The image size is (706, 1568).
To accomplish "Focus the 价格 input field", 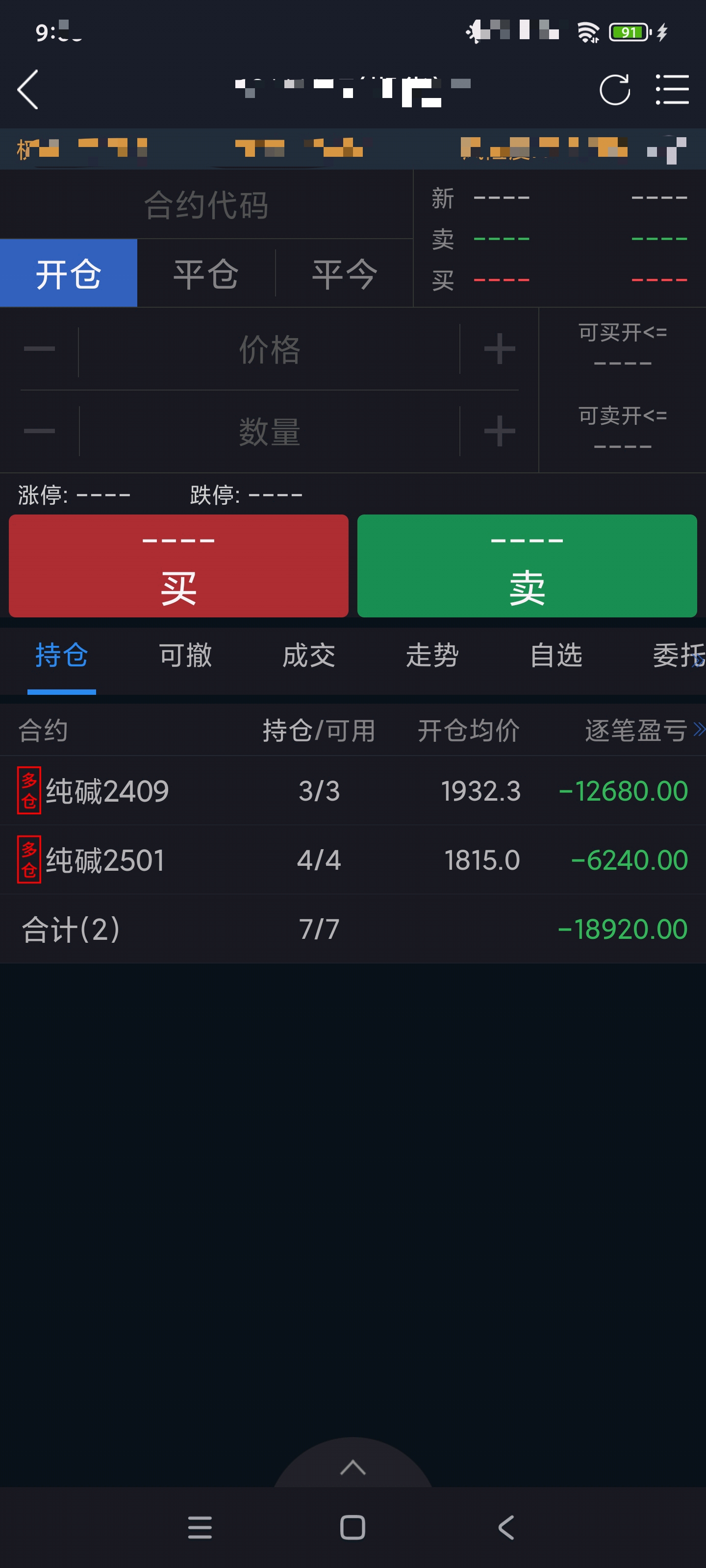I will [269, 349].
